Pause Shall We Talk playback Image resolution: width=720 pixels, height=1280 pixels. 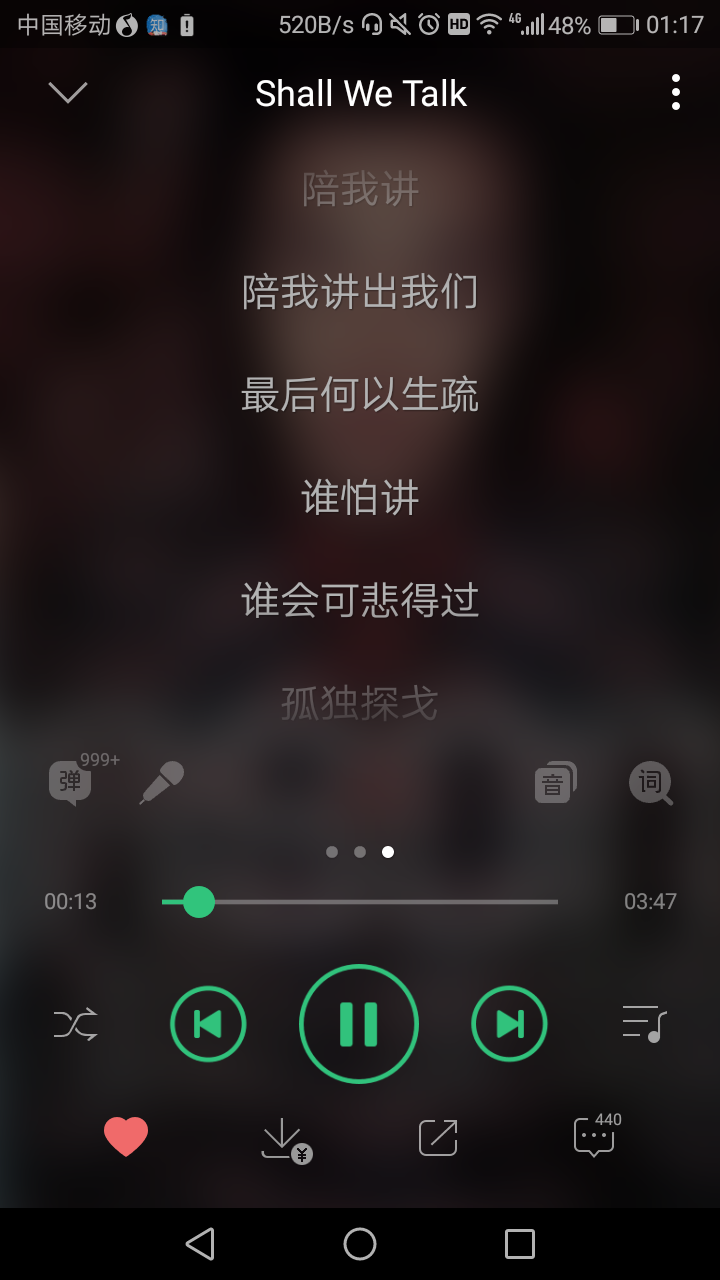359,1024
